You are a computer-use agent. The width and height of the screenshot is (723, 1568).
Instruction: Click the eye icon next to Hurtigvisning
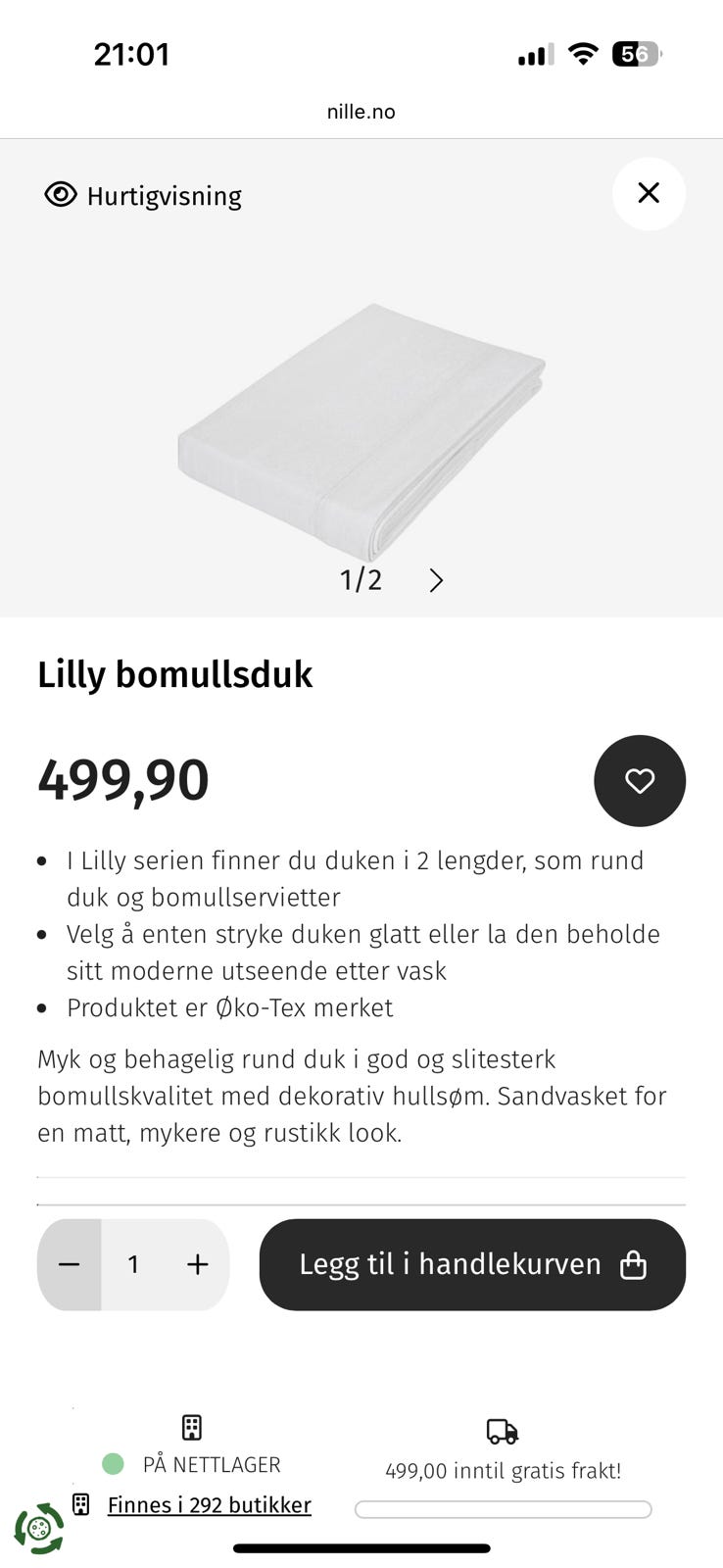(59, 194)
